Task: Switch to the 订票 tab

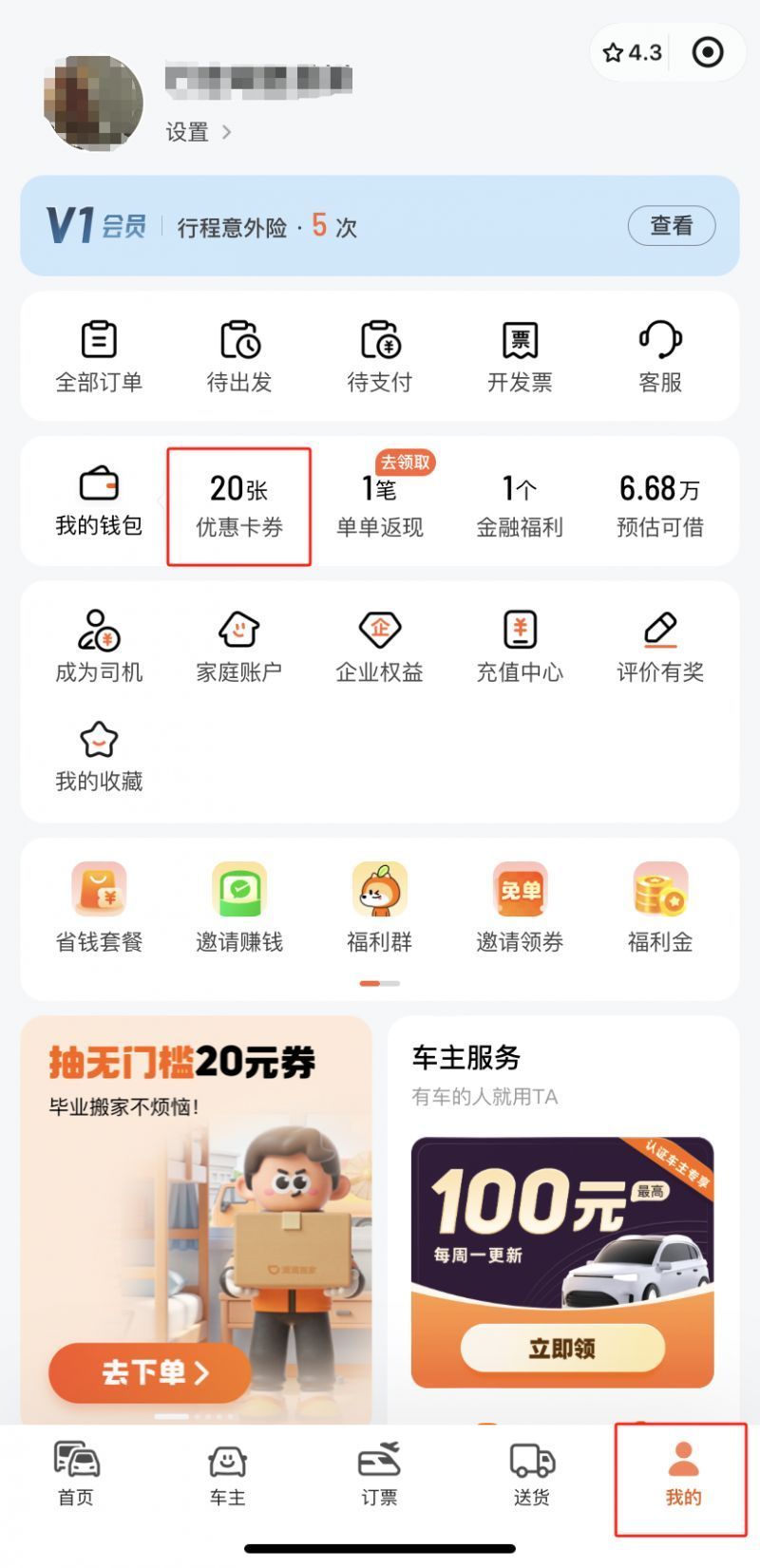Action: click(379, 1474)
